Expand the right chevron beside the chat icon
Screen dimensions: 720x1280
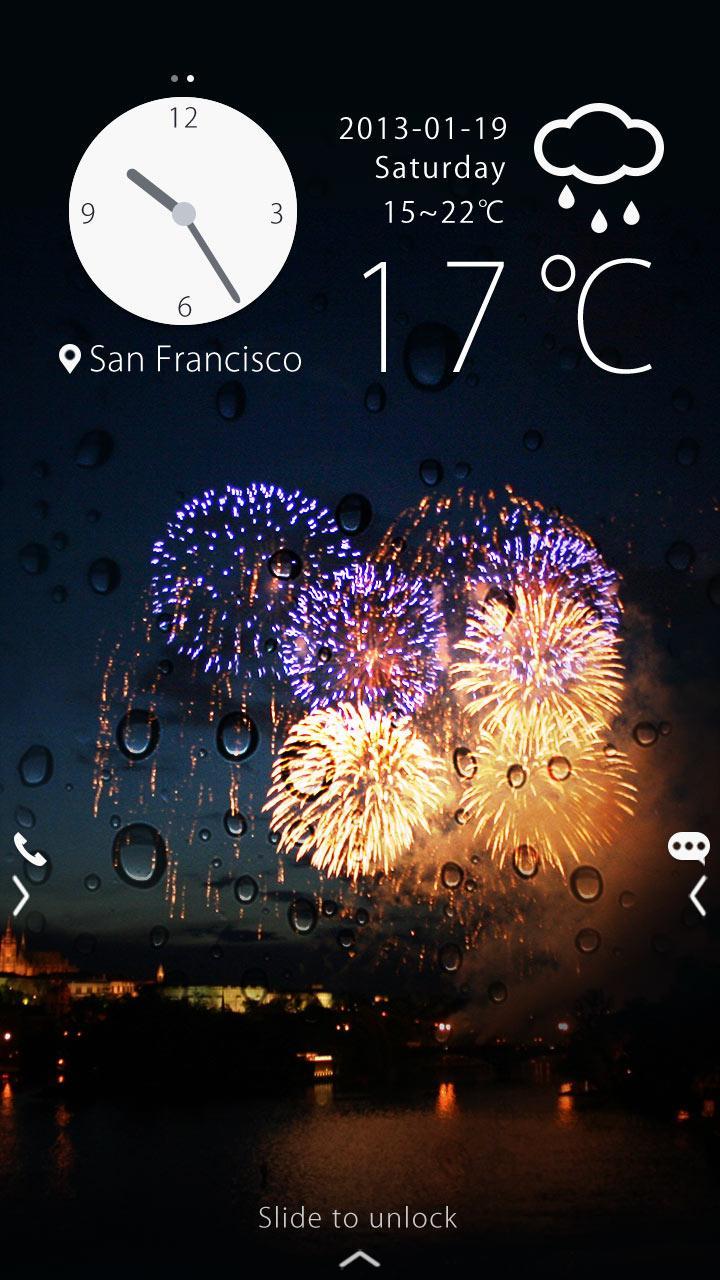[700, 896]
